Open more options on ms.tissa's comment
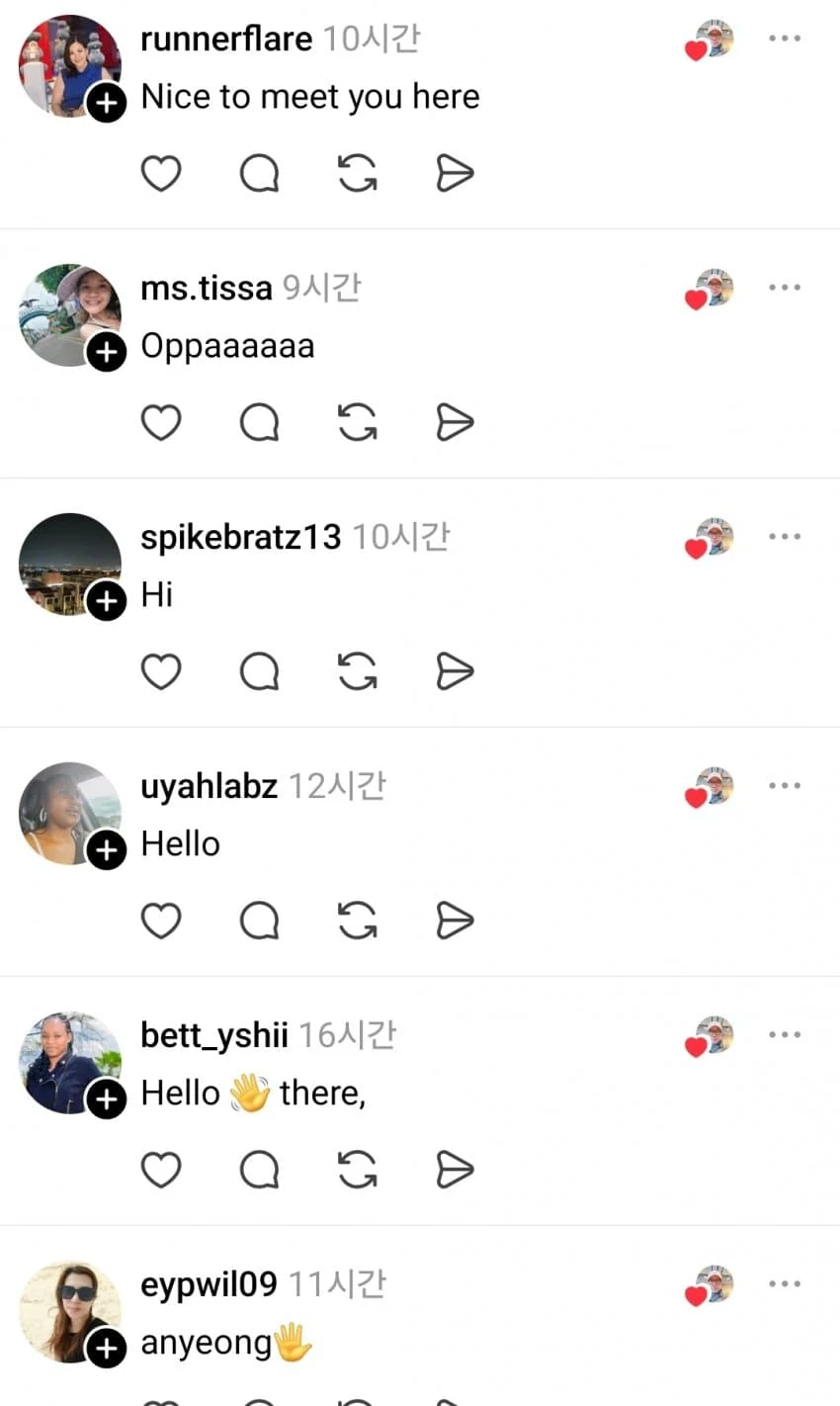 tap(784, 288)
